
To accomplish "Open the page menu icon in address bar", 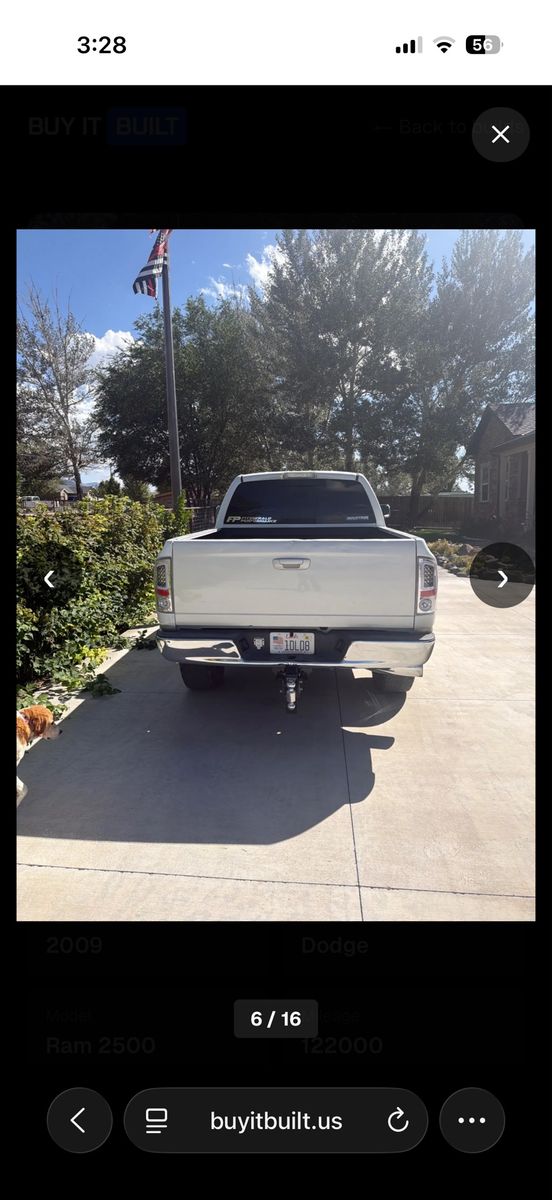I will tap(156, 1121).
